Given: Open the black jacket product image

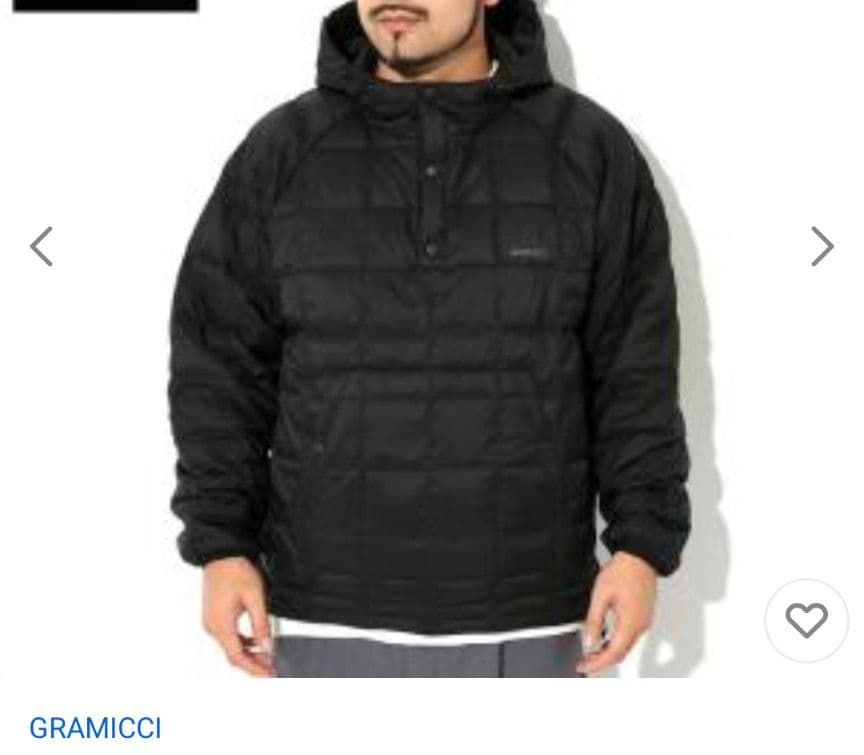Looking at the screenshot, I should coord(430,360).
